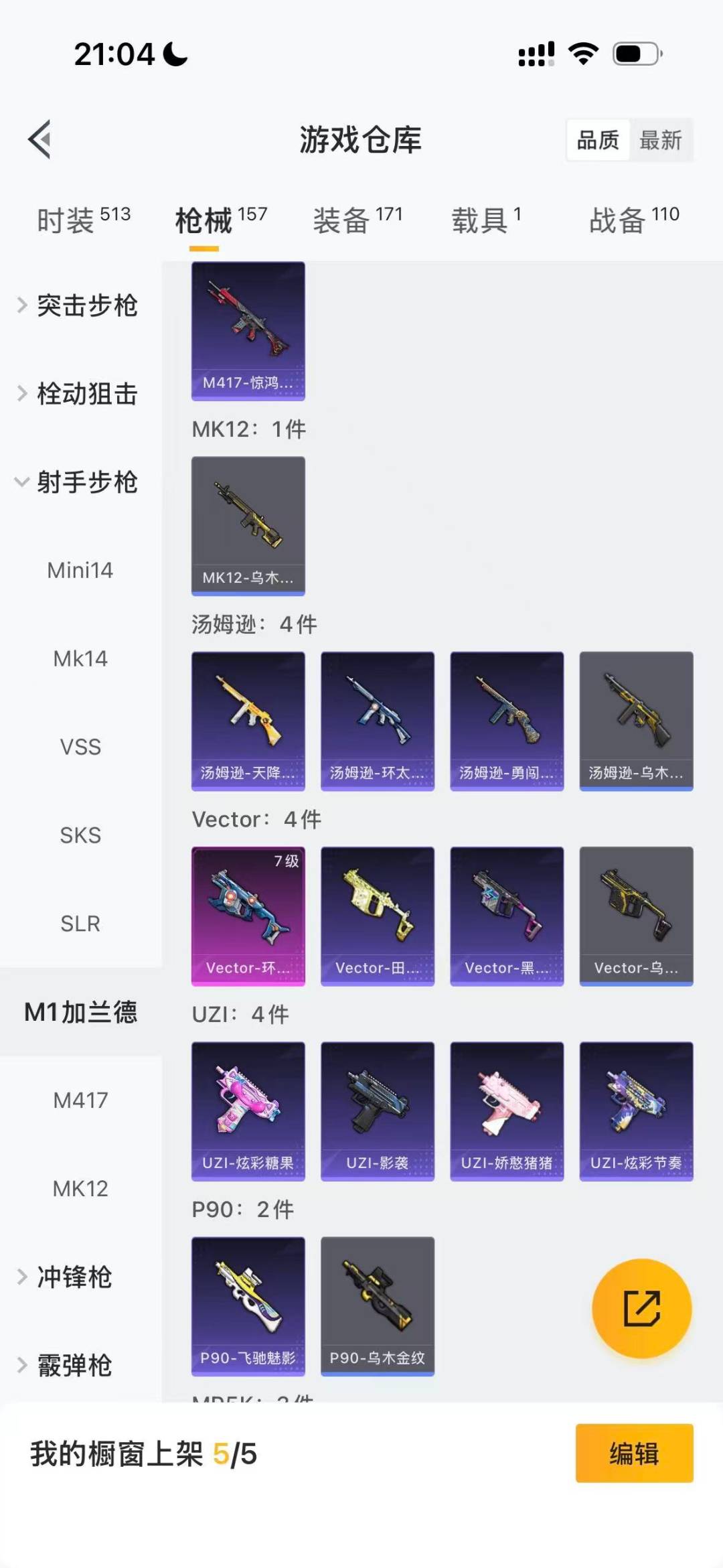Viewport: 723px width, 1568px height.
Task: Go back using the top-left arrow
Action: 39,139
